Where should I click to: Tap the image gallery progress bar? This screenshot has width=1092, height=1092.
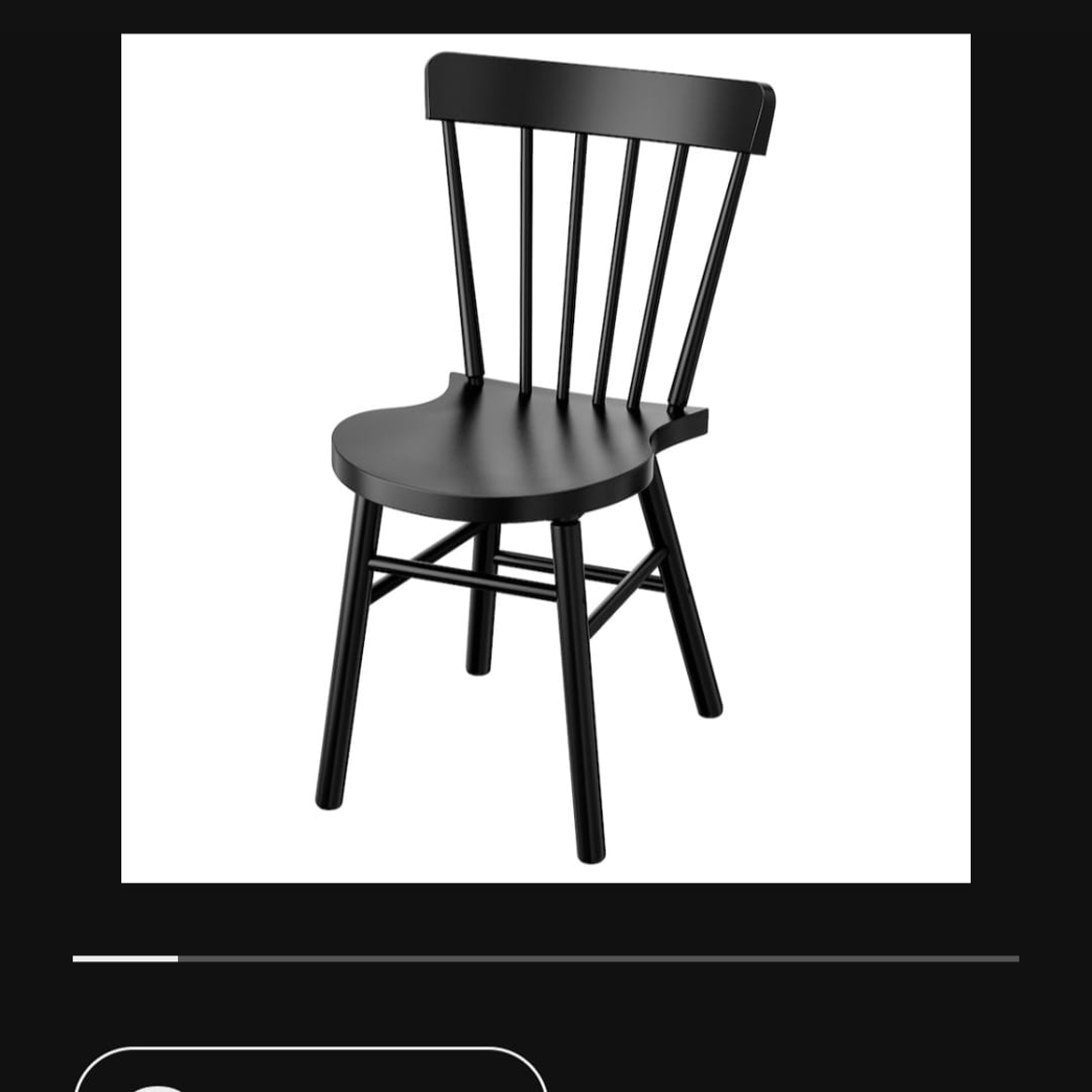(545, 958)
